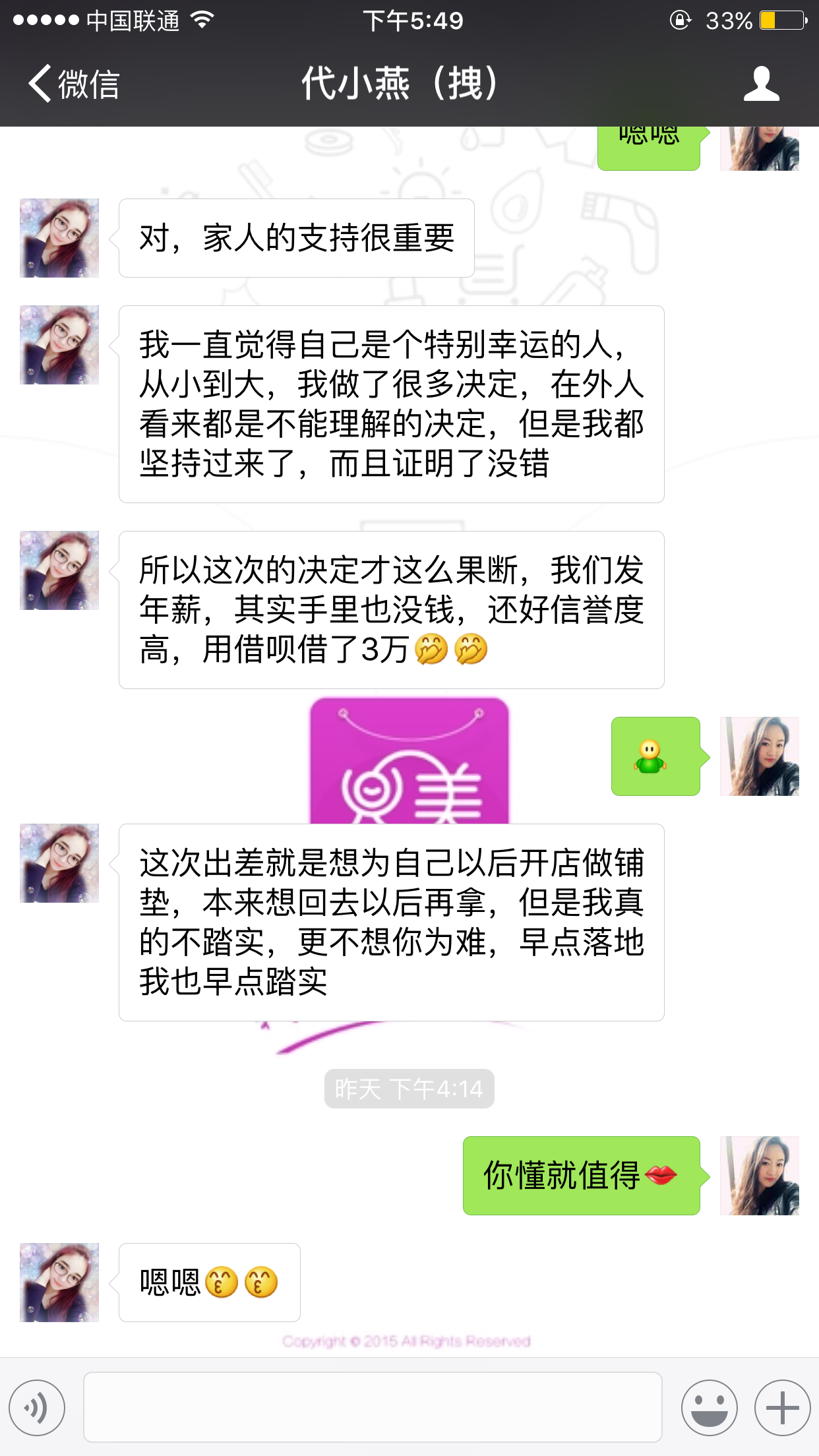Go back to the 微信 chat list
819x1456 pixels.
coord(73,84)
